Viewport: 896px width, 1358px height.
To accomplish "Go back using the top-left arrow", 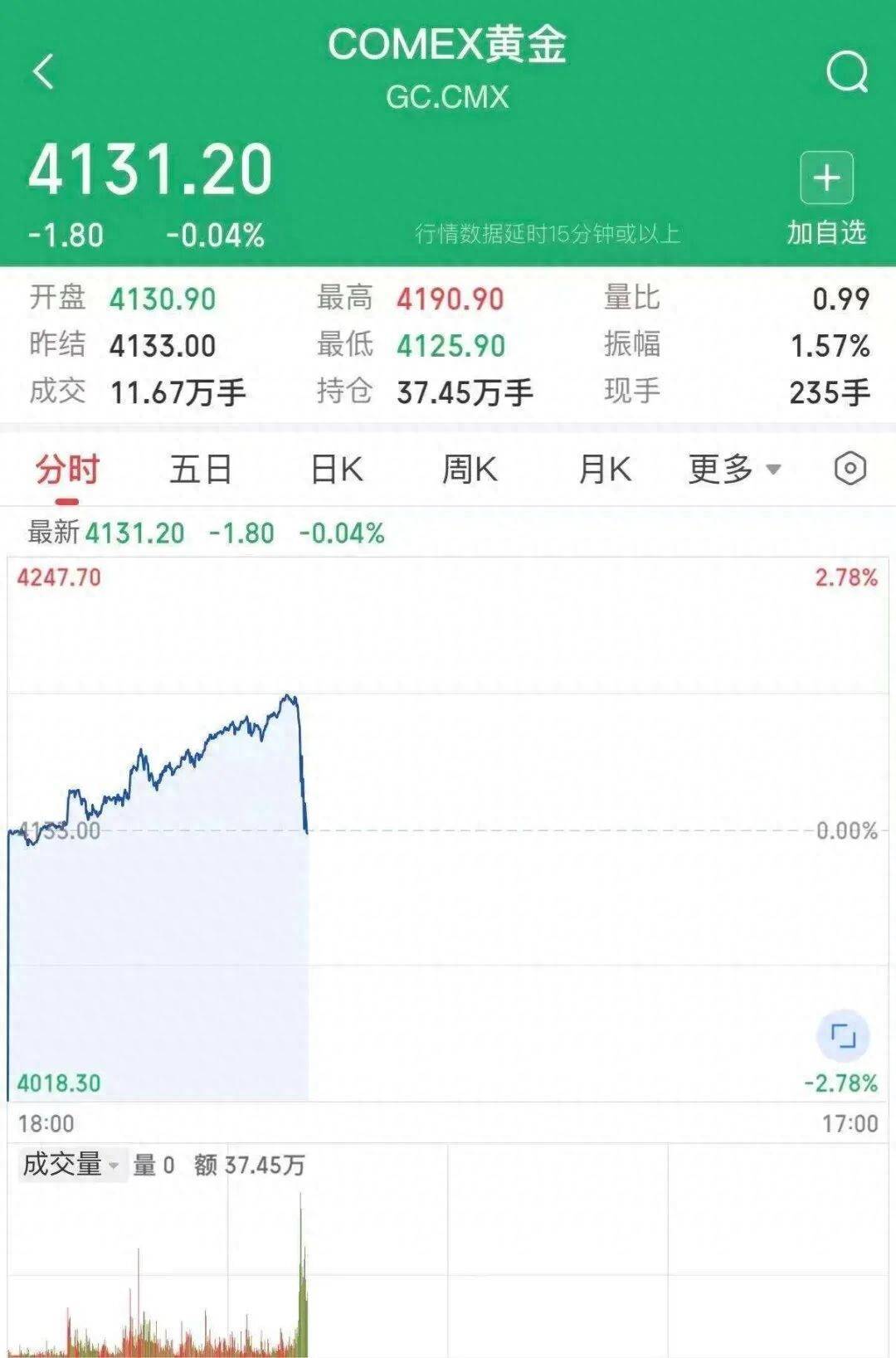I will point(44,71).
